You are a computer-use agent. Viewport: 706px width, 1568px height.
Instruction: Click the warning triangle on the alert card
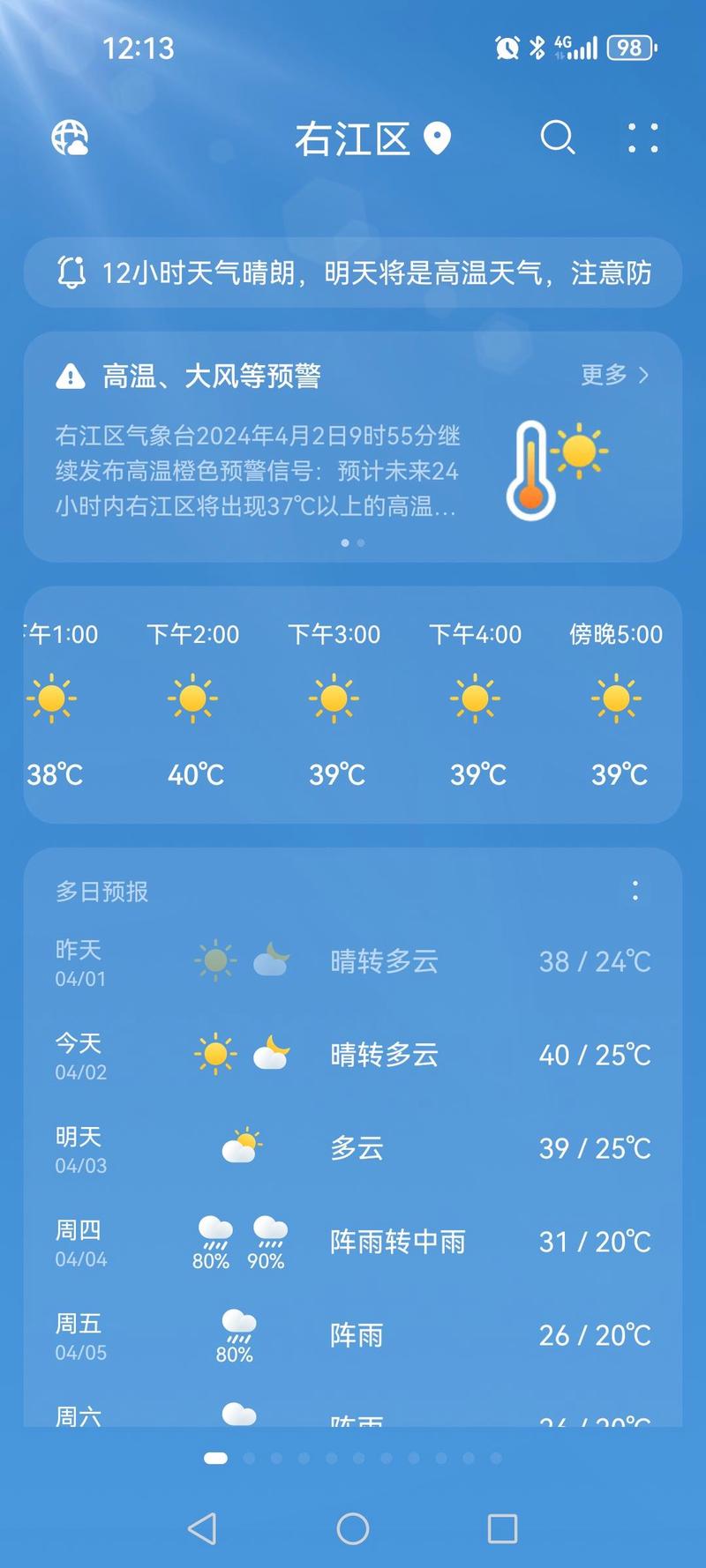pos(70,376)
